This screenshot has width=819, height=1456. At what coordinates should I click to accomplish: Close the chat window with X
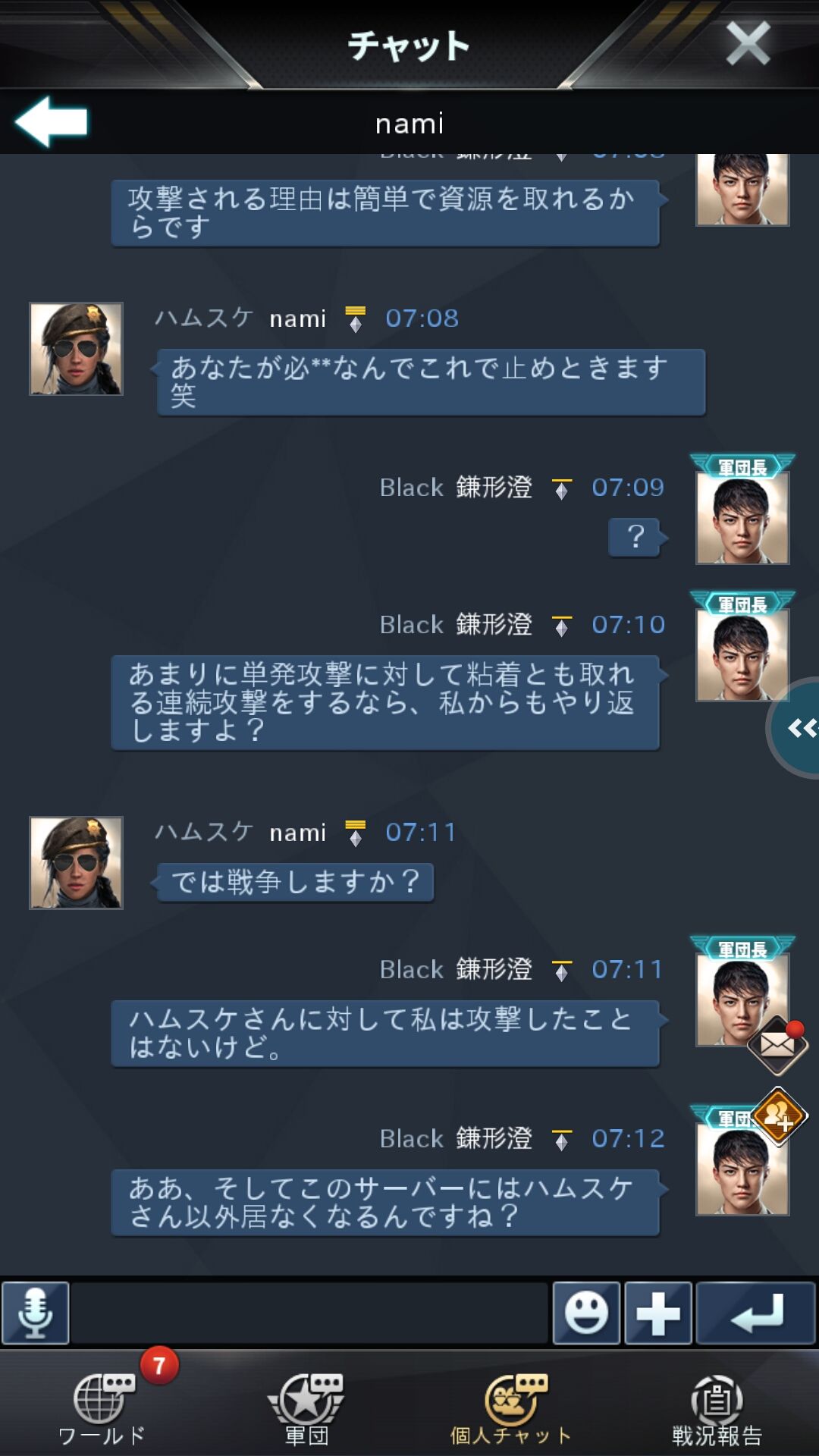pyautogui.click(x=748, y=43)
